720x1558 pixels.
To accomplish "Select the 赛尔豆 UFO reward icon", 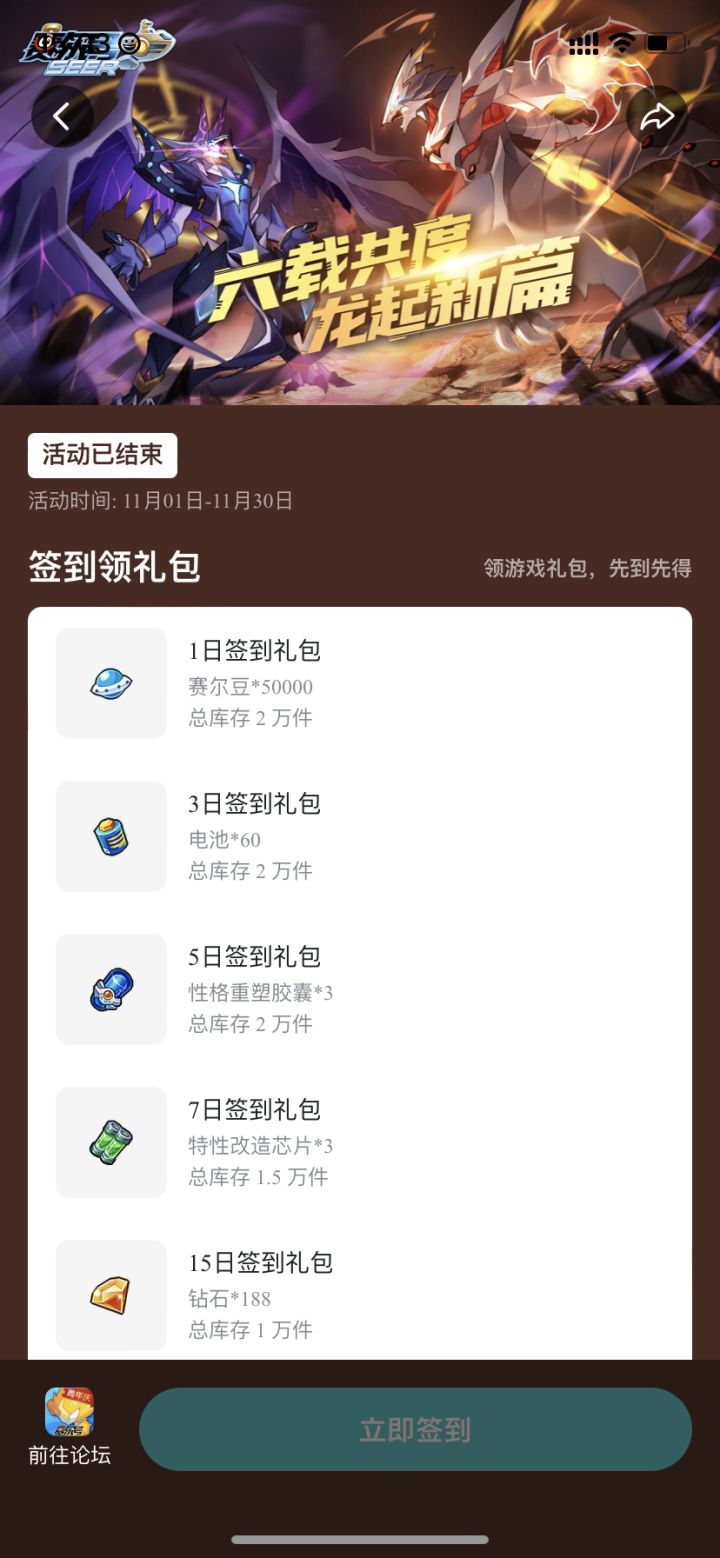I will (110, 683).
